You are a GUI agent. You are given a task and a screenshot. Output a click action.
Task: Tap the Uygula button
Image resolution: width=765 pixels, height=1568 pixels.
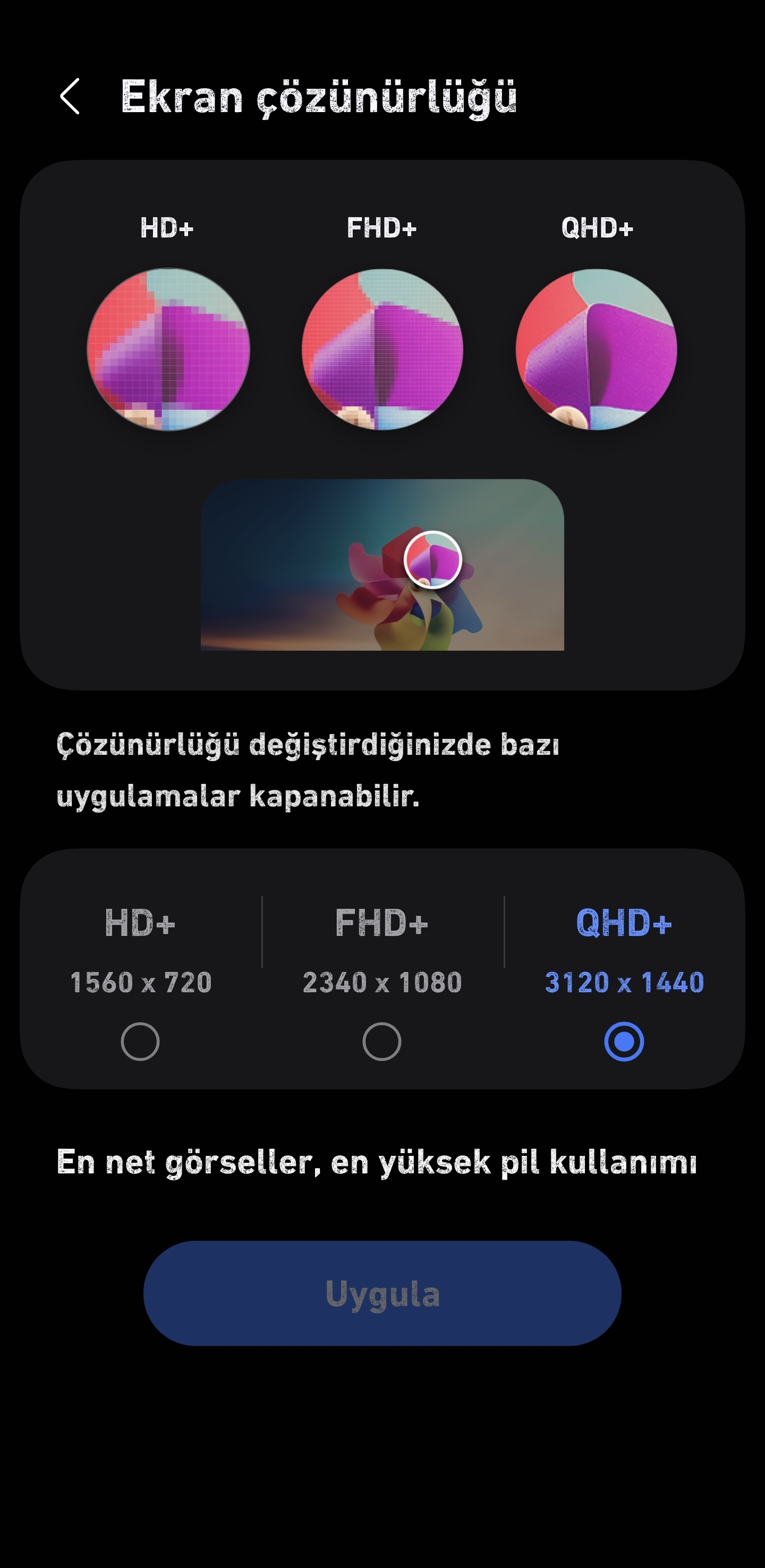(382, 1293)
